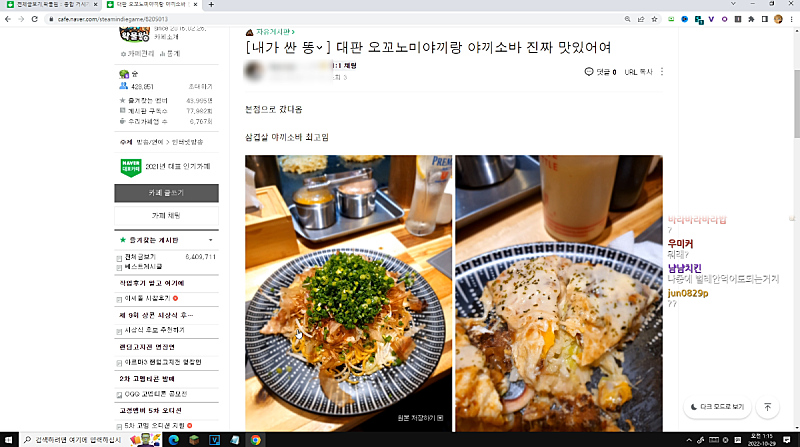Viewport: 800px width, 447px height.
Task: Open the 아르미3 랜덤고지전 board
Action: 163,362
